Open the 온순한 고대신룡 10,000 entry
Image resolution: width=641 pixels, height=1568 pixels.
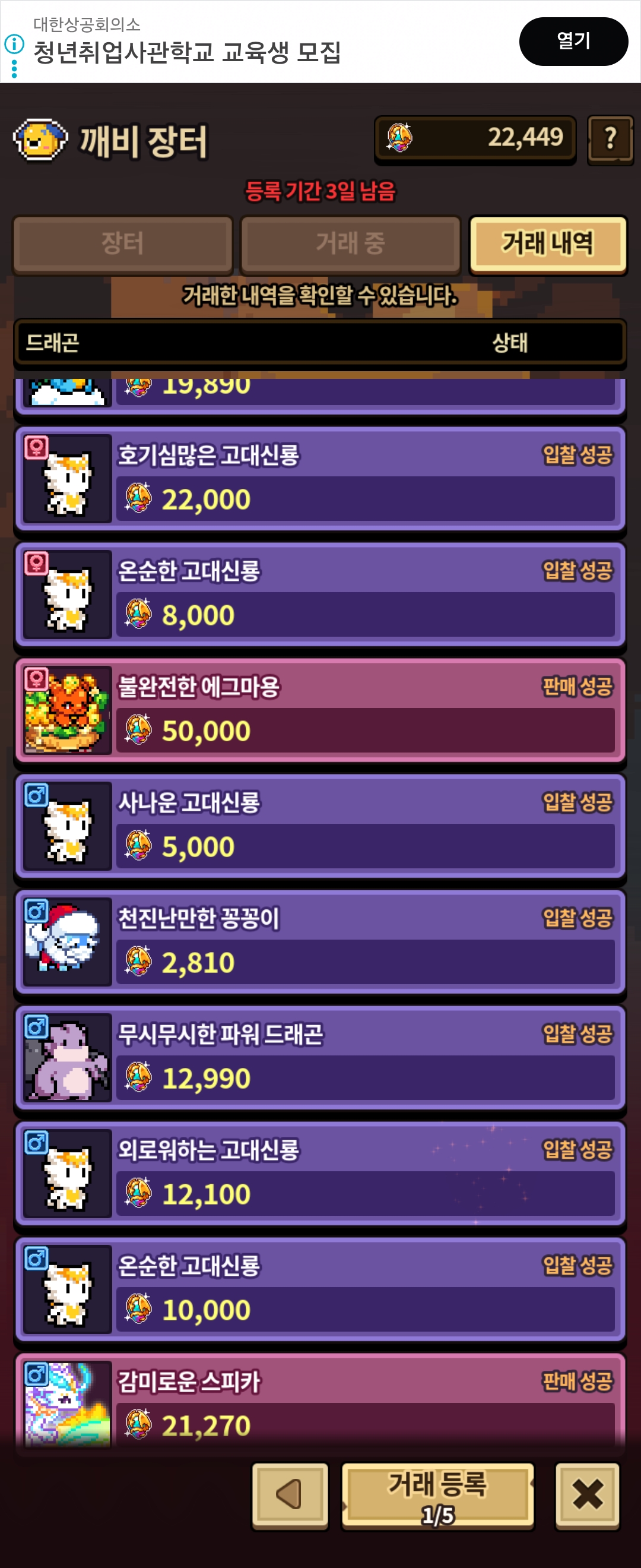[320, 1289]
